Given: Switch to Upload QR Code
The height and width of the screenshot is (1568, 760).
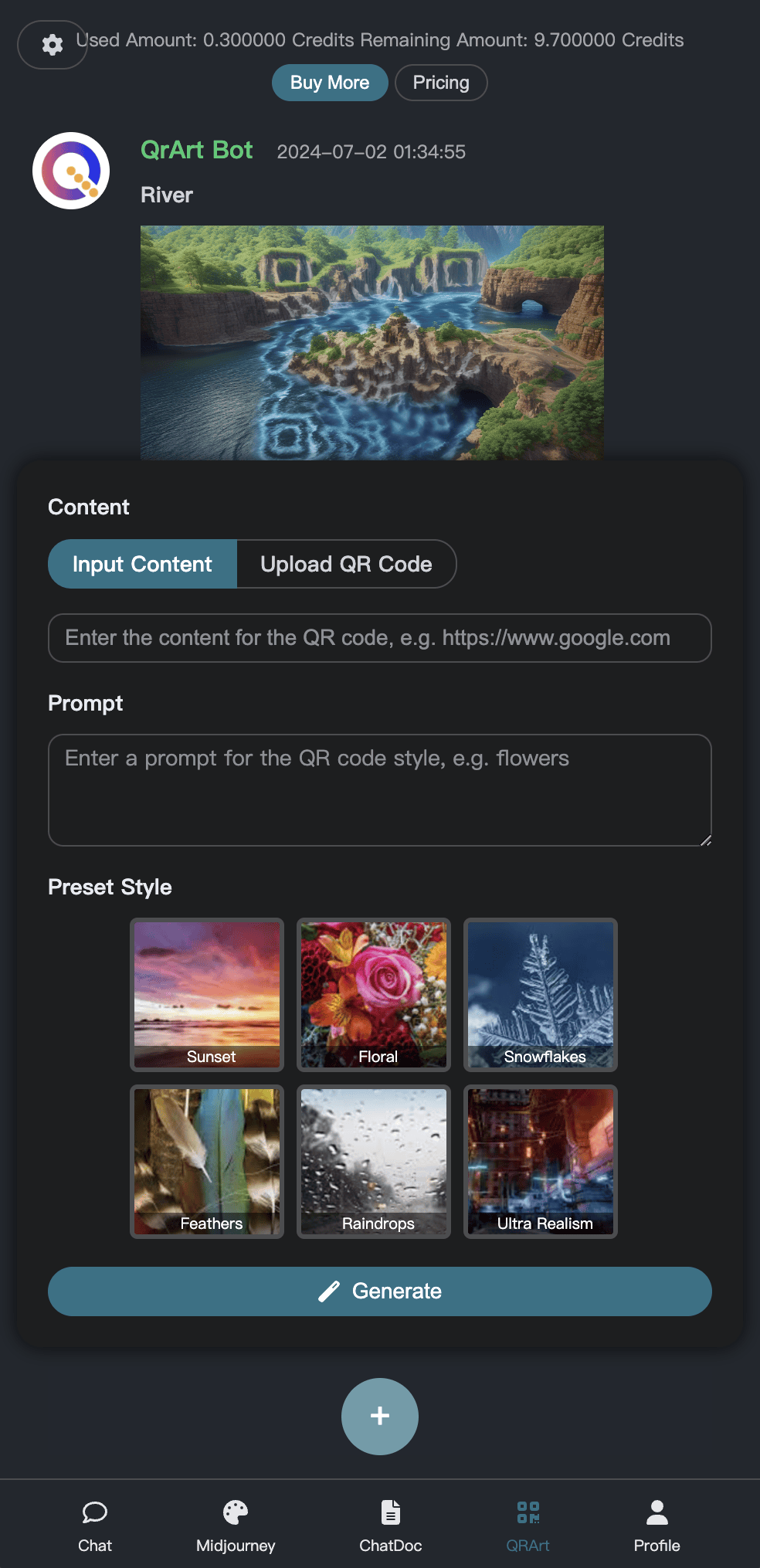Looking at the screenshot, I should [x=346, y=564].
